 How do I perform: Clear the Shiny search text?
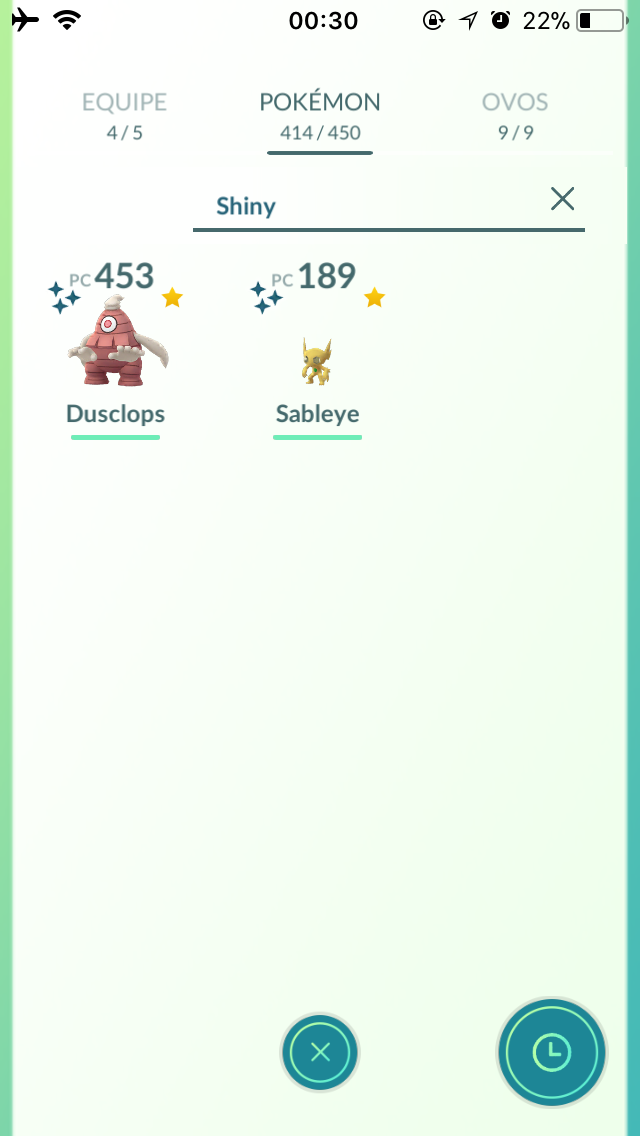562,199
